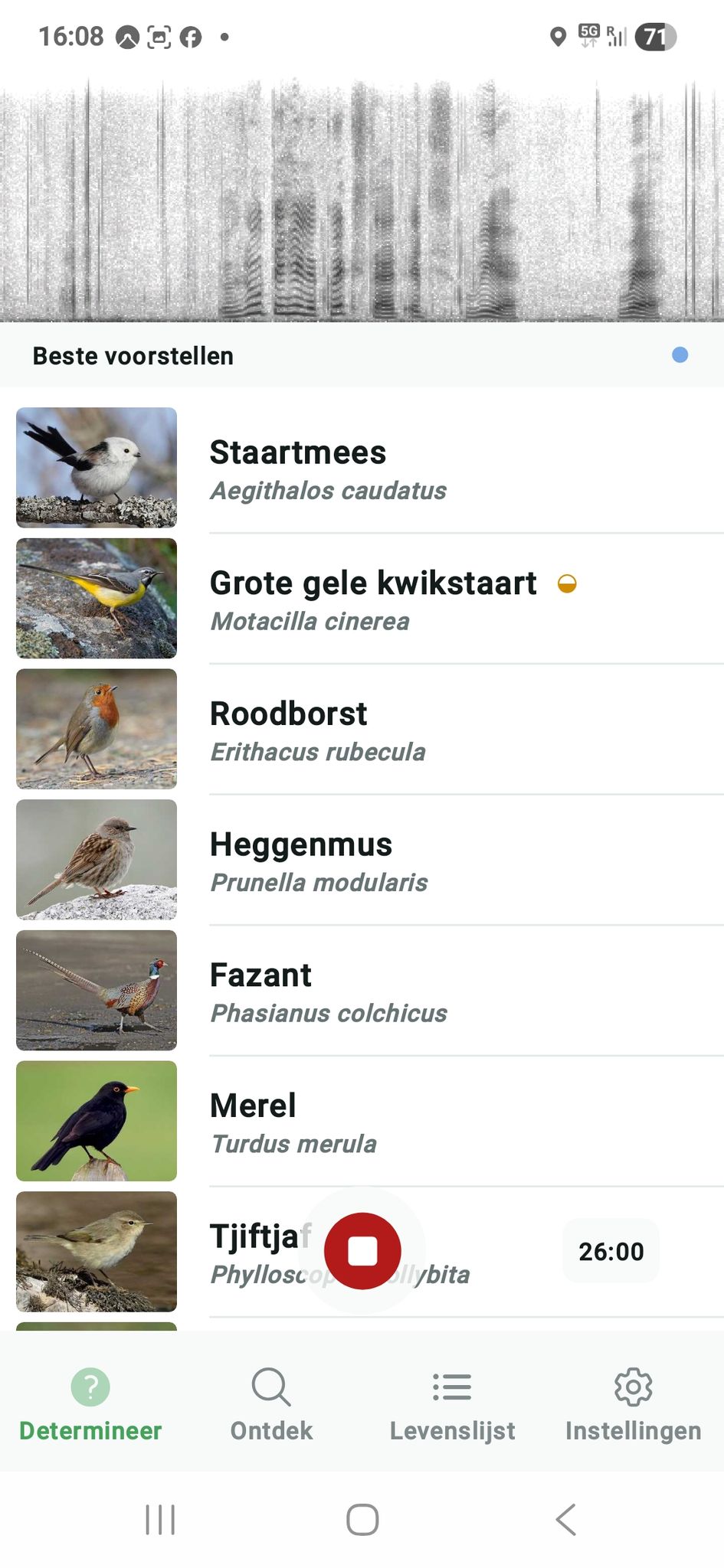This screenshot has height=1568, width=724.
Task: Switch to the Ontdek tab
Action: (271, 1406)
